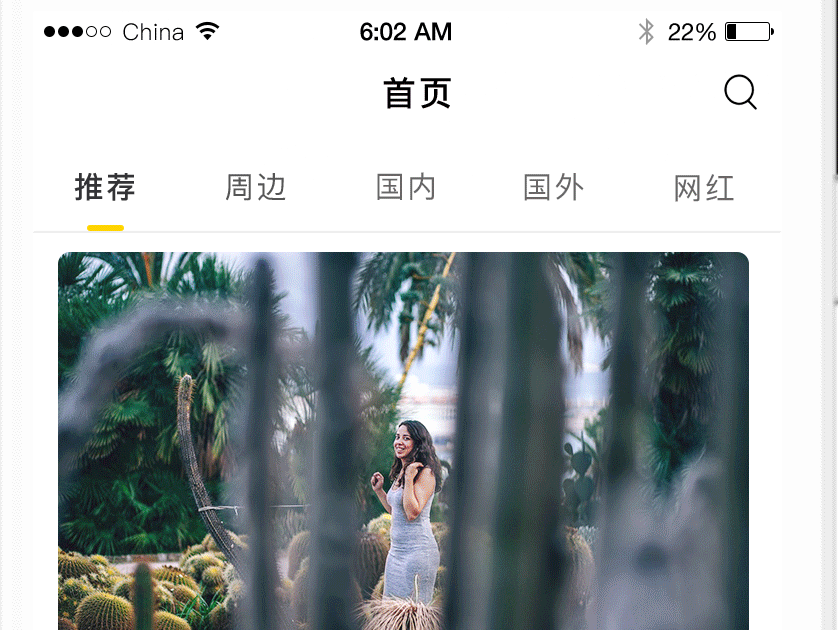Switch to the 国内 tab

[x=406, y=188]
